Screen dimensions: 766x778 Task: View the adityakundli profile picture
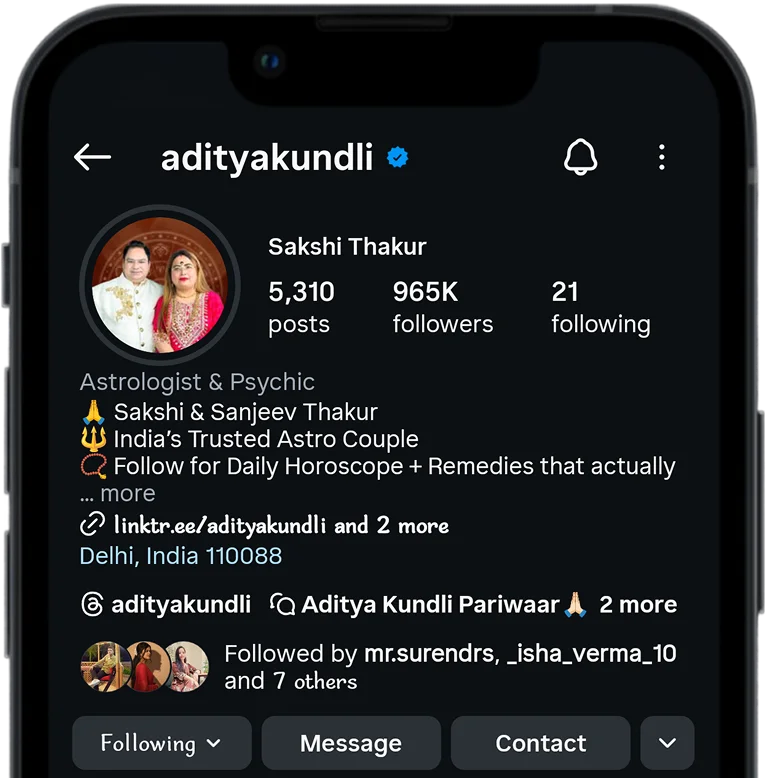click(160, 285)
